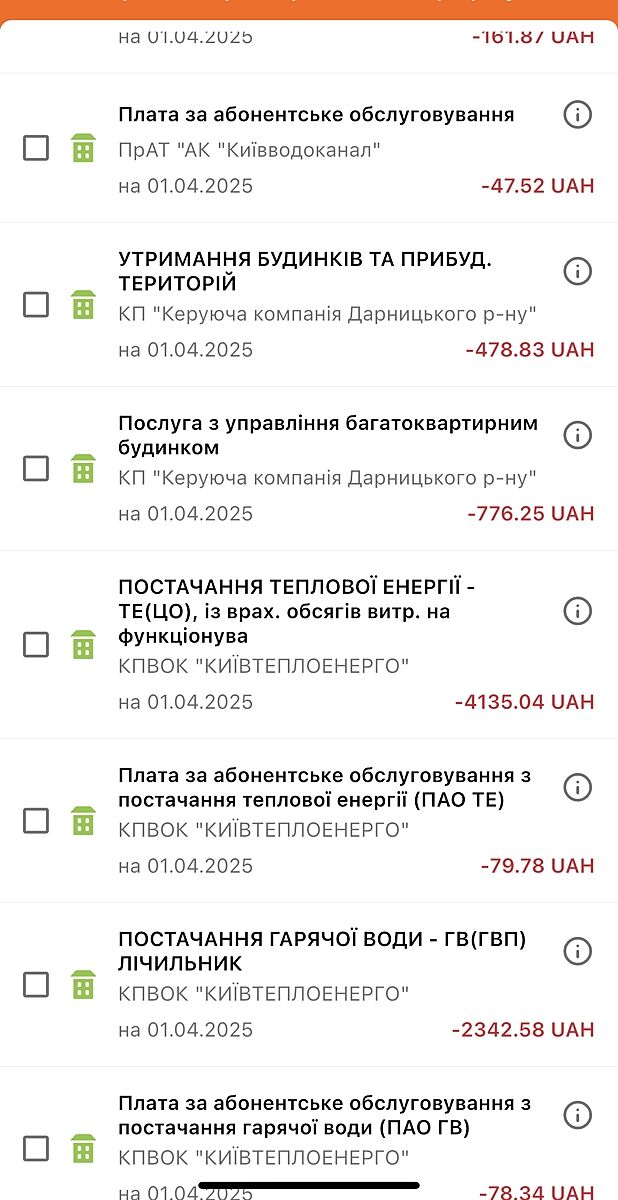Tick the checkbox for УТРИМАННЯ БУДИНКІВ ТА ПРИБУД. ТЕРИТОРІЙ
The width and height of the screenshot is (618, 1200).
point(36,304)
